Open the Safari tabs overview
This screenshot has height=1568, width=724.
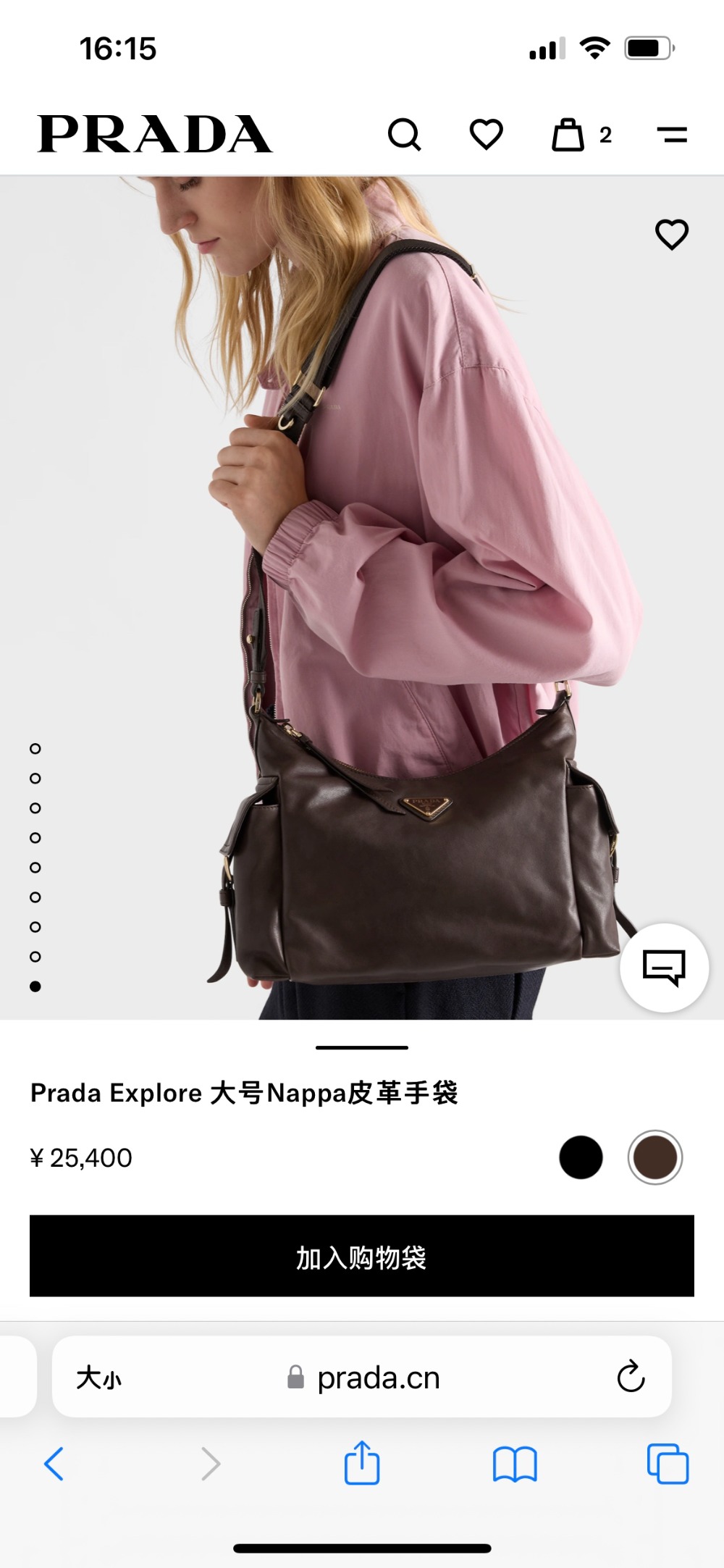point(668,1464)
